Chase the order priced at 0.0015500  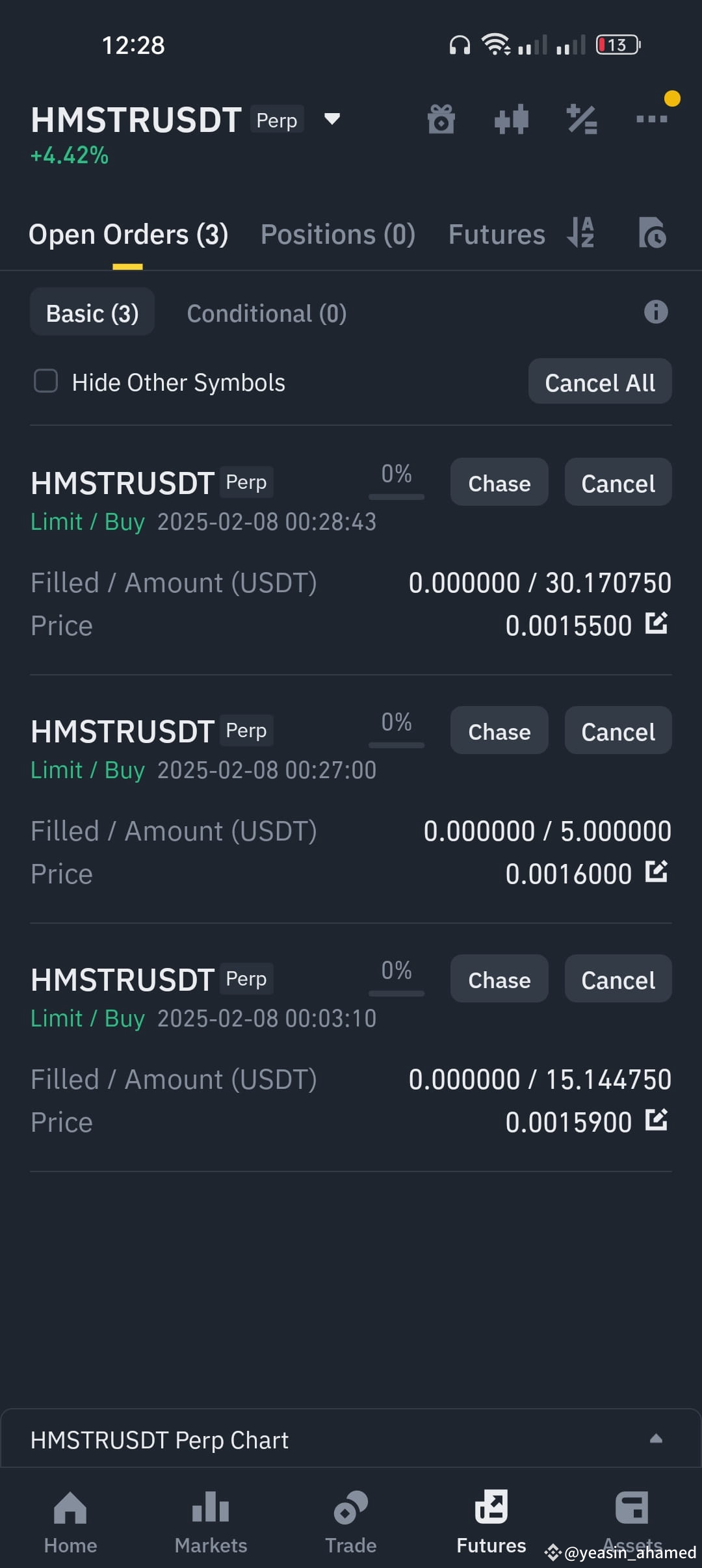tap(499, 482)
